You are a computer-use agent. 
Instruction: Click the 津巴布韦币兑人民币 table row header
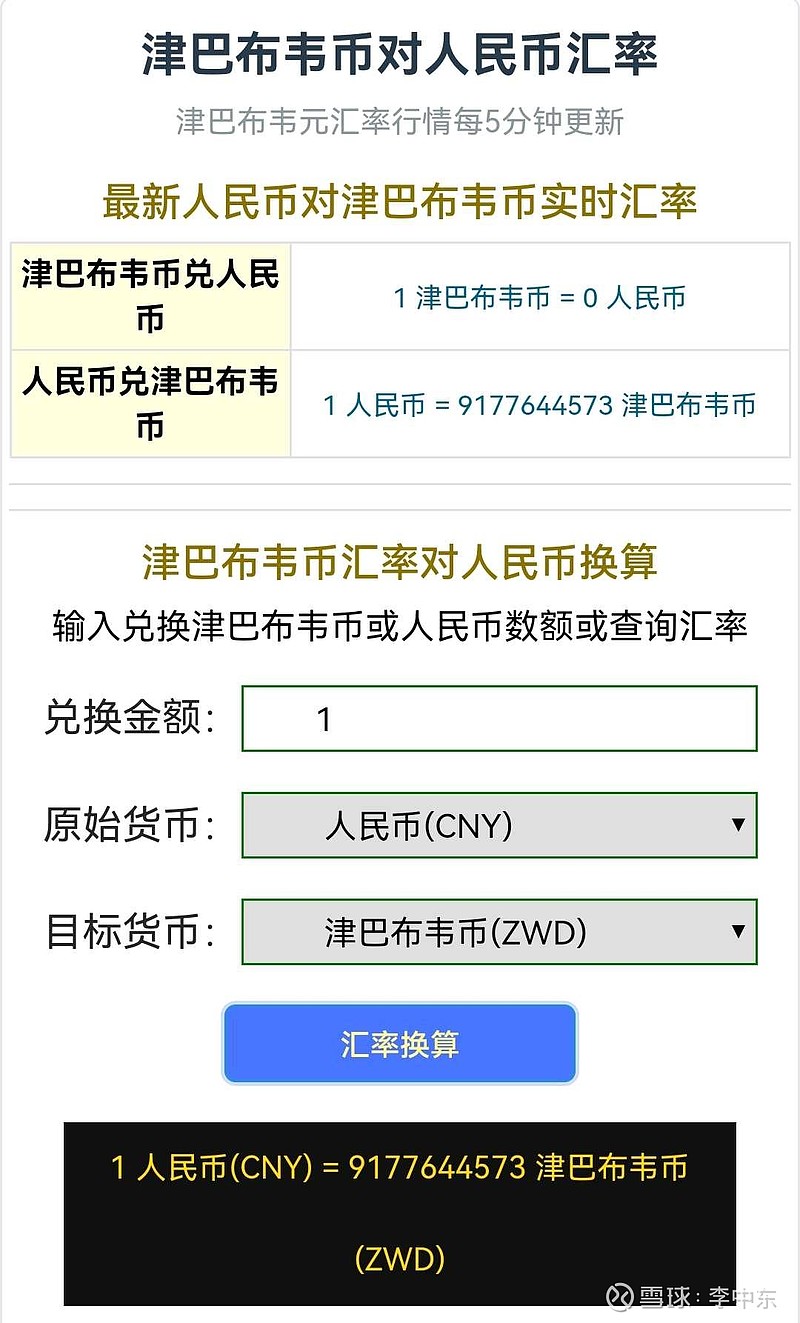click(x=150, y=295)
